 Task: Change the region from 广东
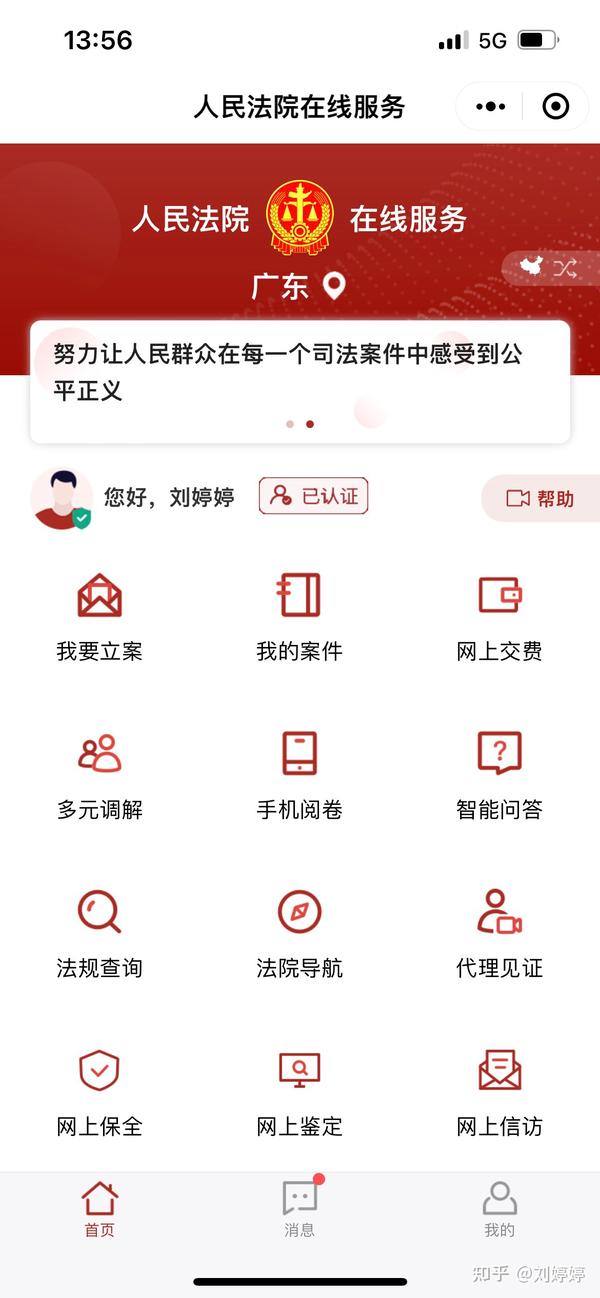[x=298, y=287]
